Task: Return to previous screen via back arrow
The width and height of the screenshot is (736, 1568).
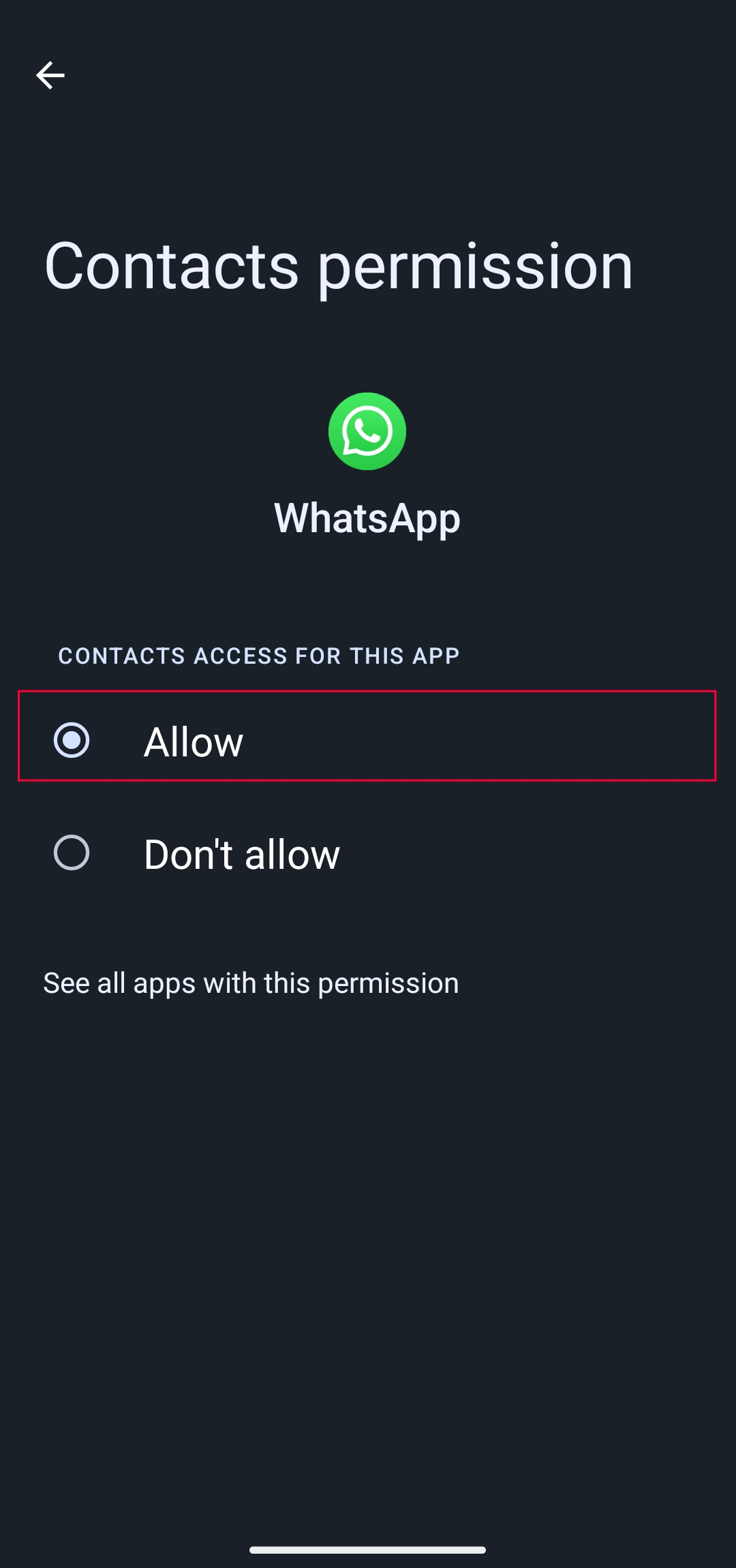Action: [51, 75]
